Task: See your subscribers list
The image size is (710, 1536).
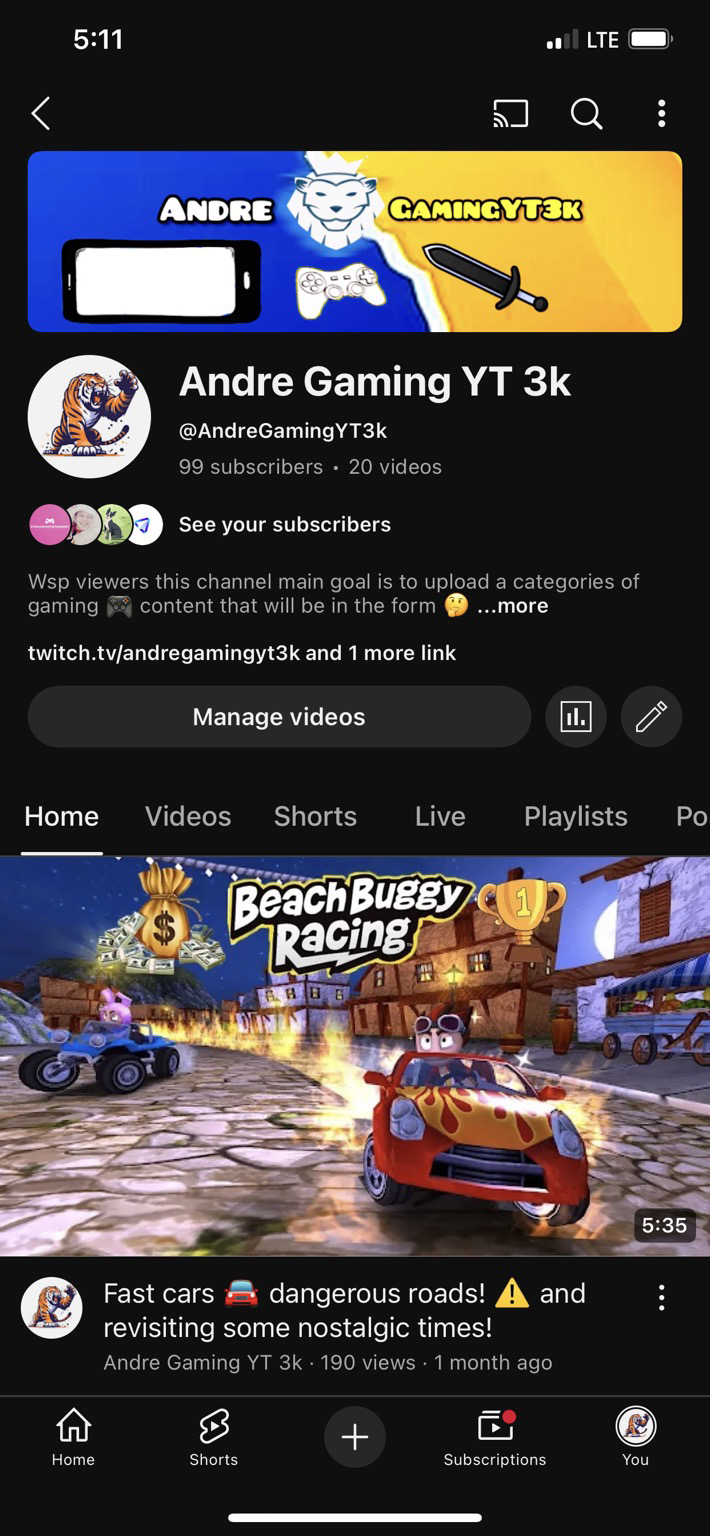Action: [284, 524]
